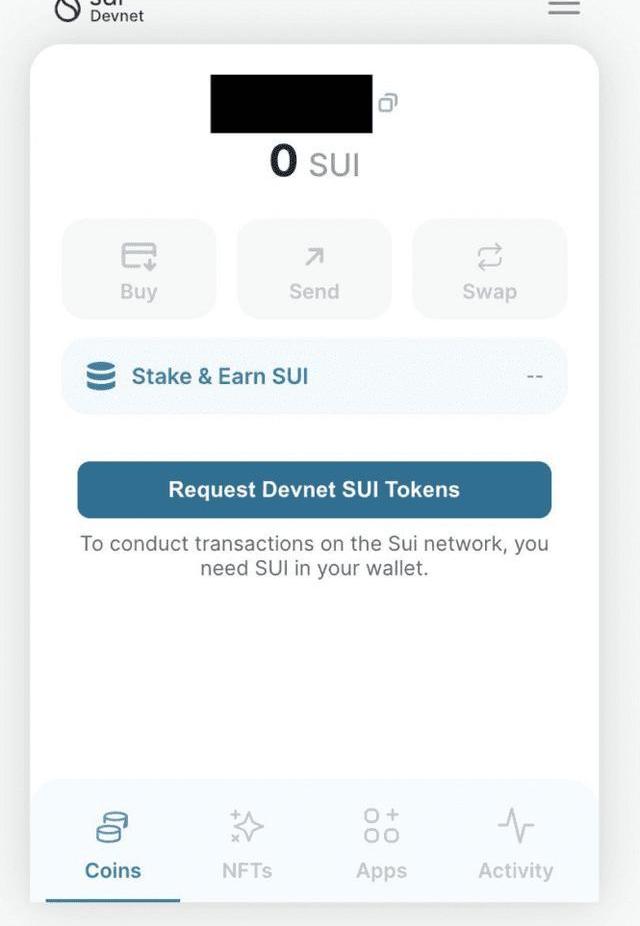The height and width of the screenshot is (926, 640).
Task: Open Stake & Earn SUI
Action: point(314,377)
